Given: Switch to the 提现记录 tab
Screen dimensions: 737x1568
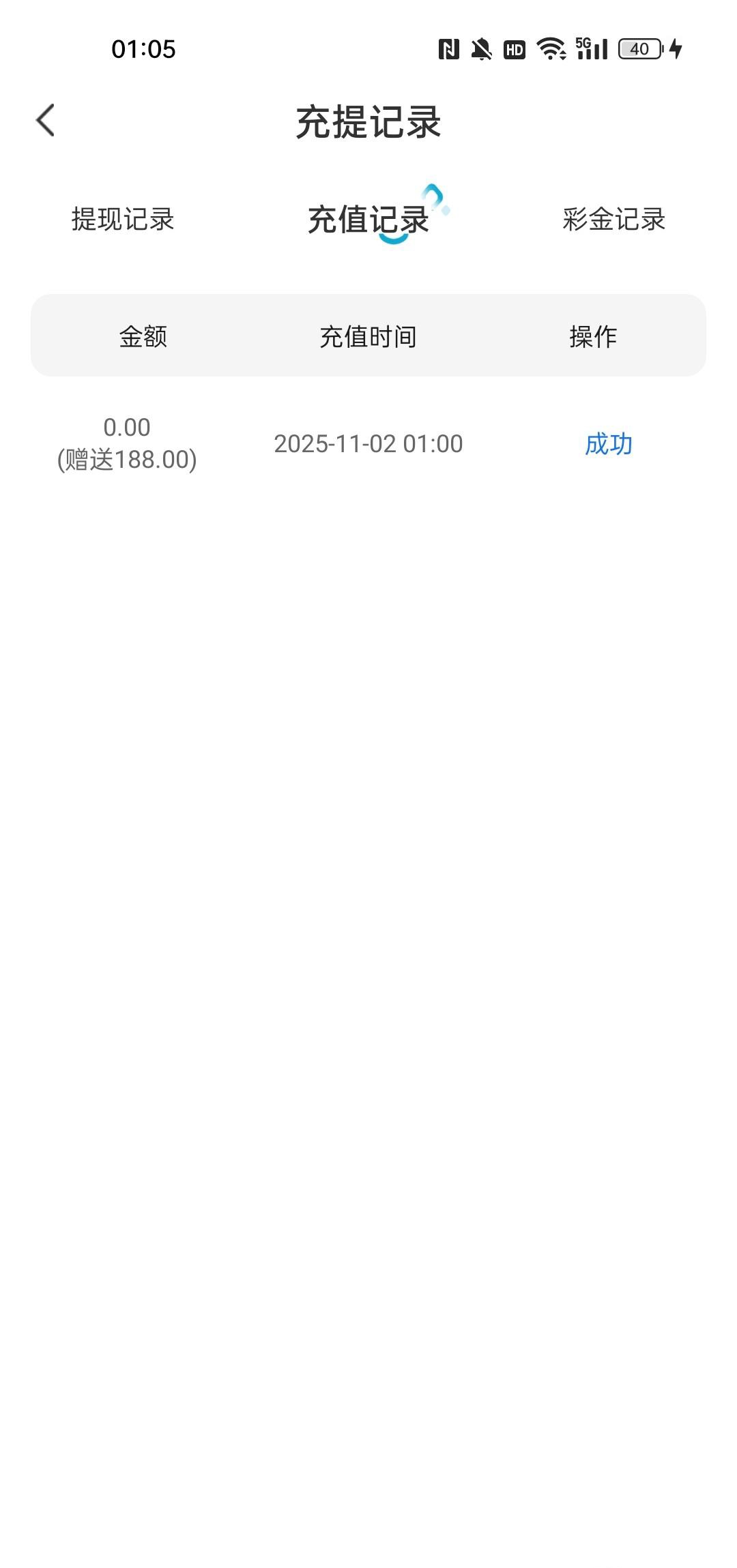Looking at the screenshot, I should (x=123, y=220).
